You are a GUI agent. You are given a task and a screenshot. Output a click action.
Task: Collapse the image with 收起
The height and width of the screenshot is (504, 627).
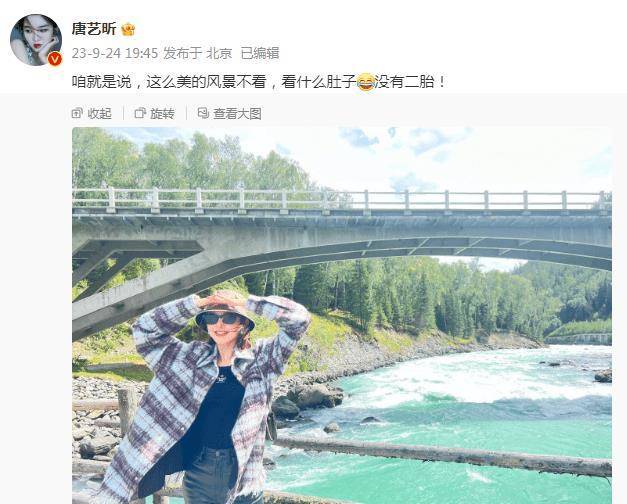pos(92,114)
